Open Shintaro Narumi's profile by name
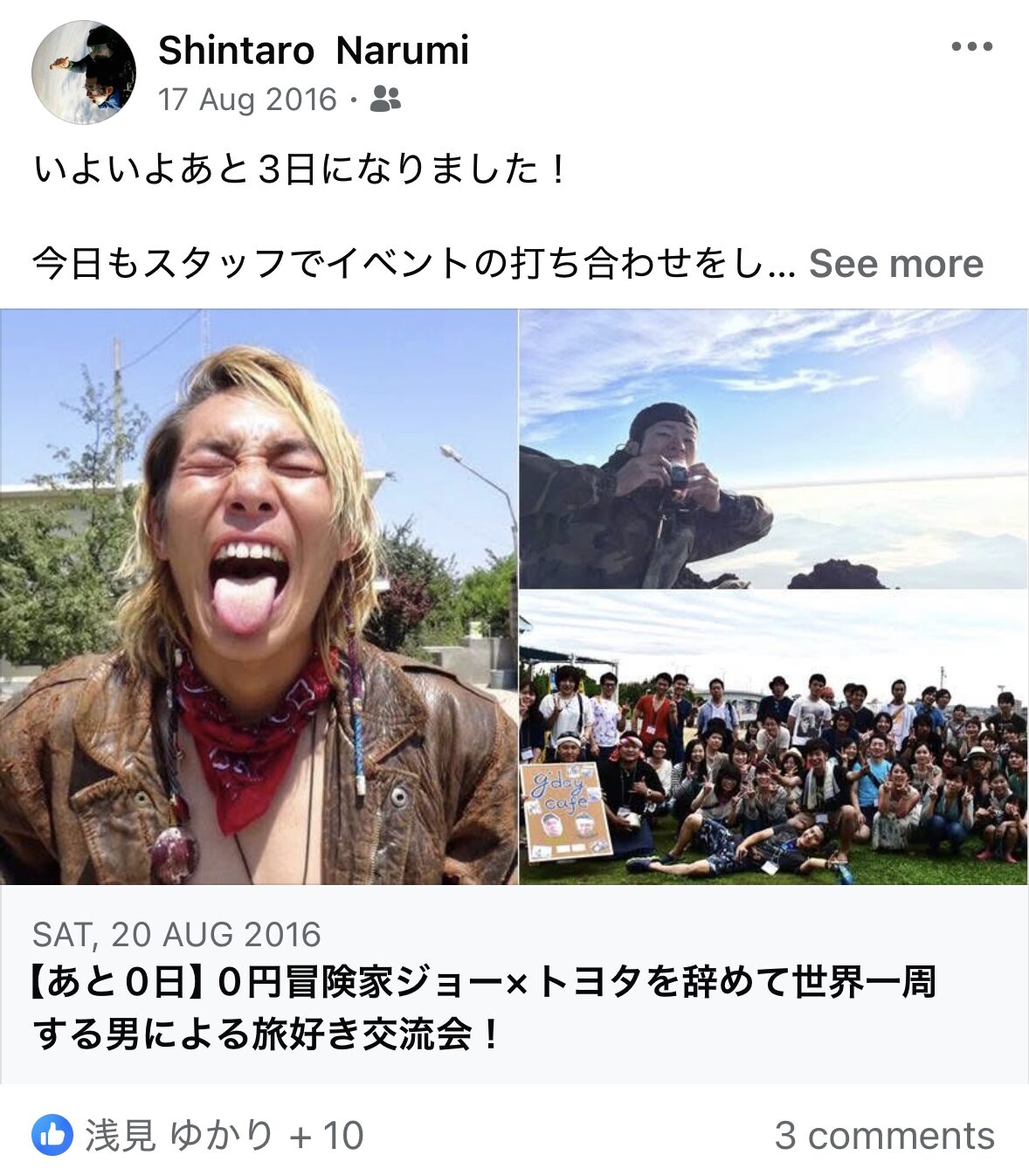The height and width of the screenshot is (1176, 1029). point(314,51)
